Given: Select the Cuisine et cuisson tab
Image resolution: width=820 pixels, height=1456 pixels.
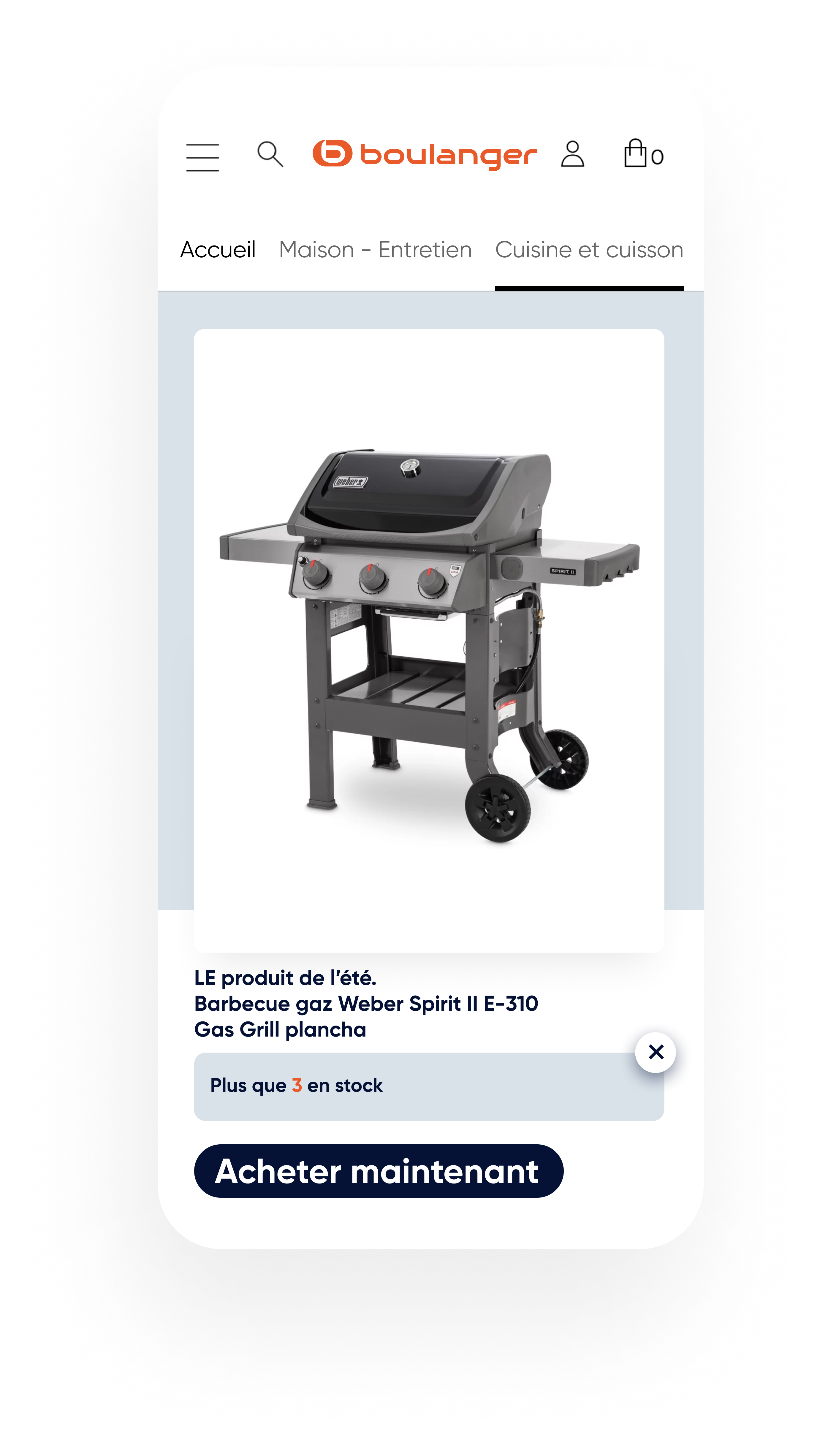Looking at the screenshot, I should pyautogui.click(x=589, y=250).
